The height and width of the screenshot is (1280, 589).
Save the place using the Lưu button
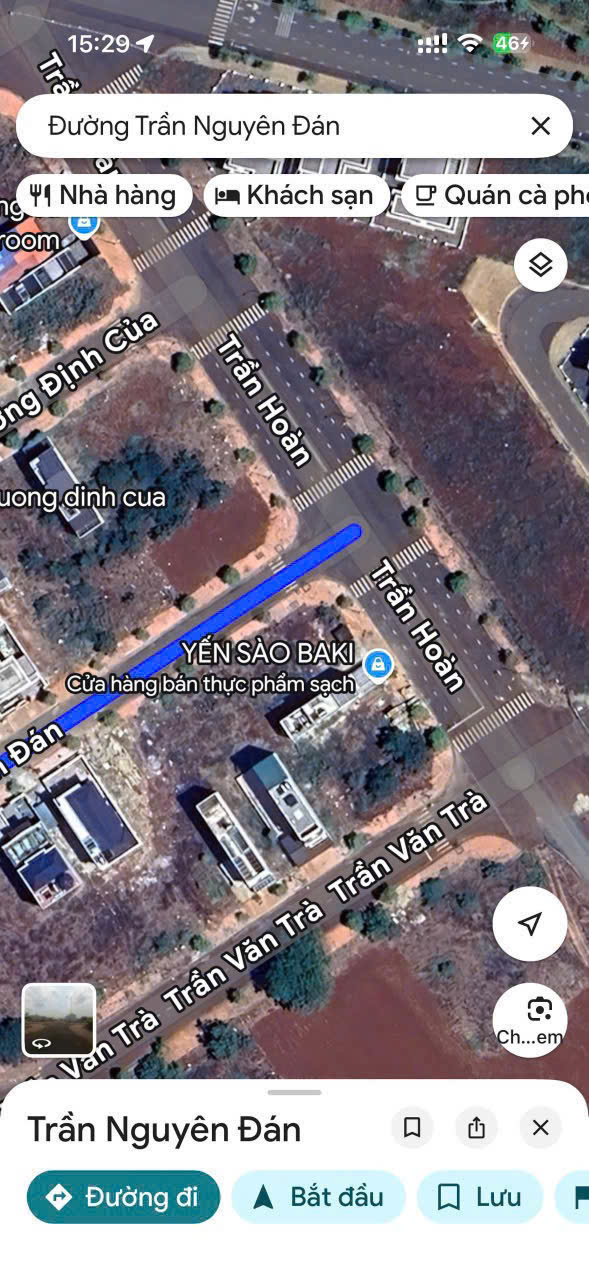pos(480,1197)
